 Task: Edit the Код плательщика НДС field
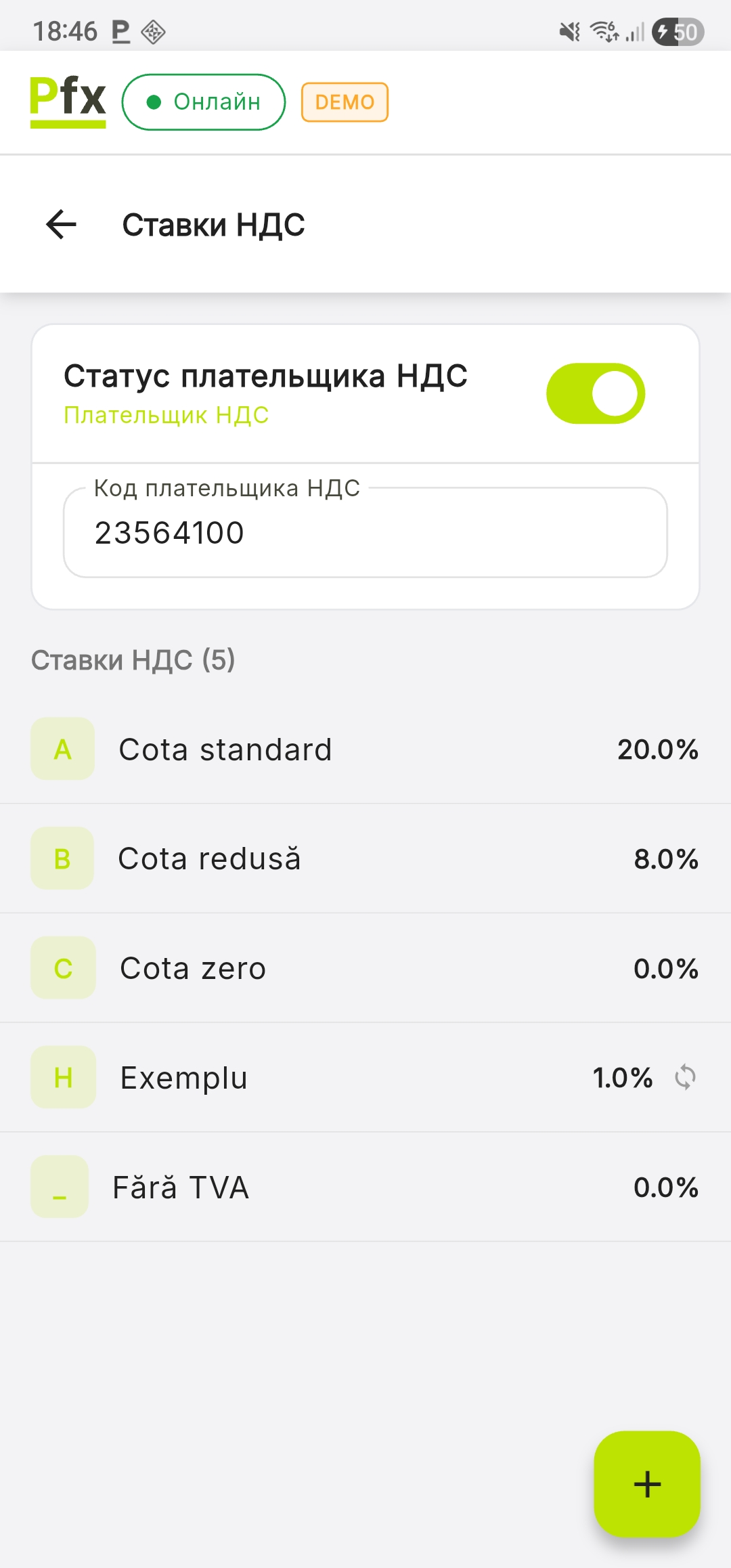tap(365, 533)
